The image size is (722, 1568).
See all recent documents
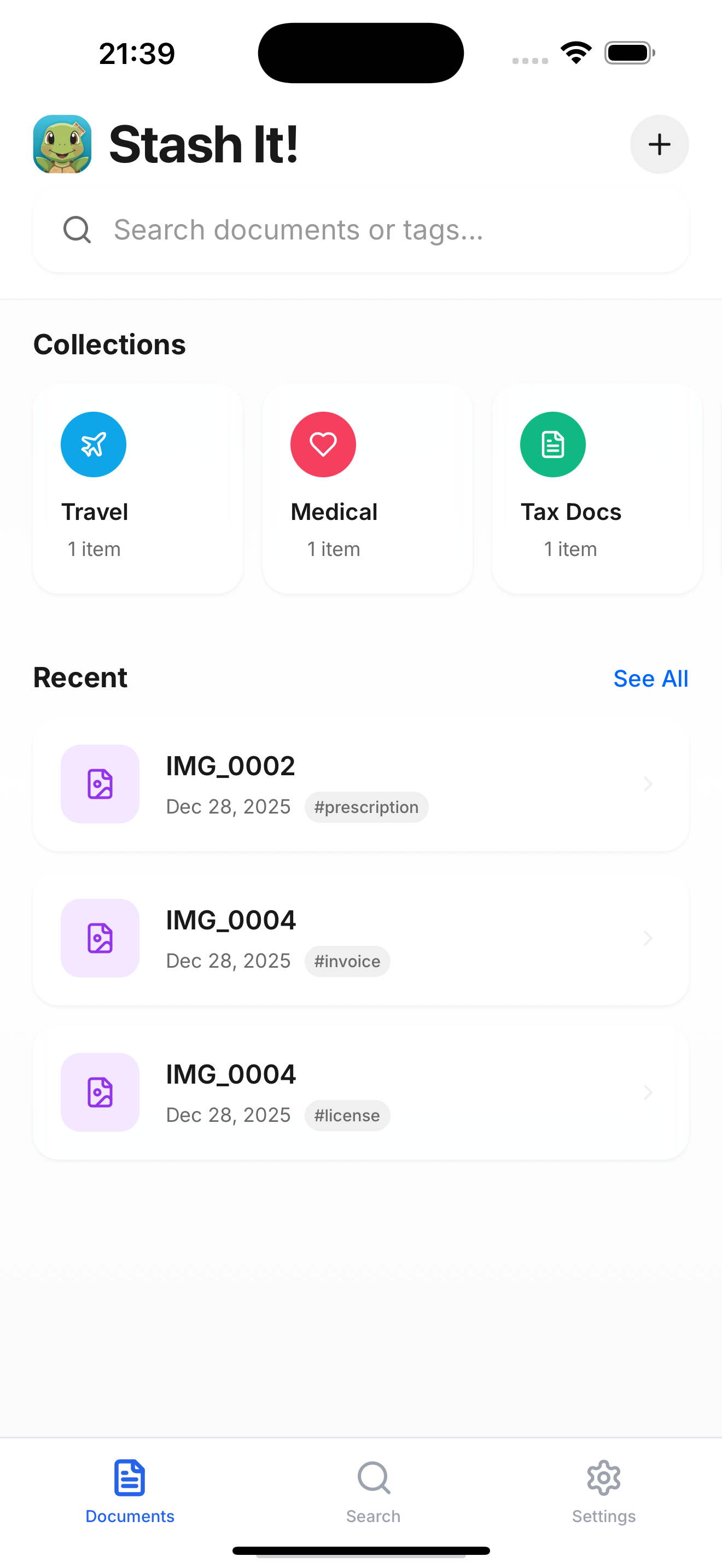650,678
